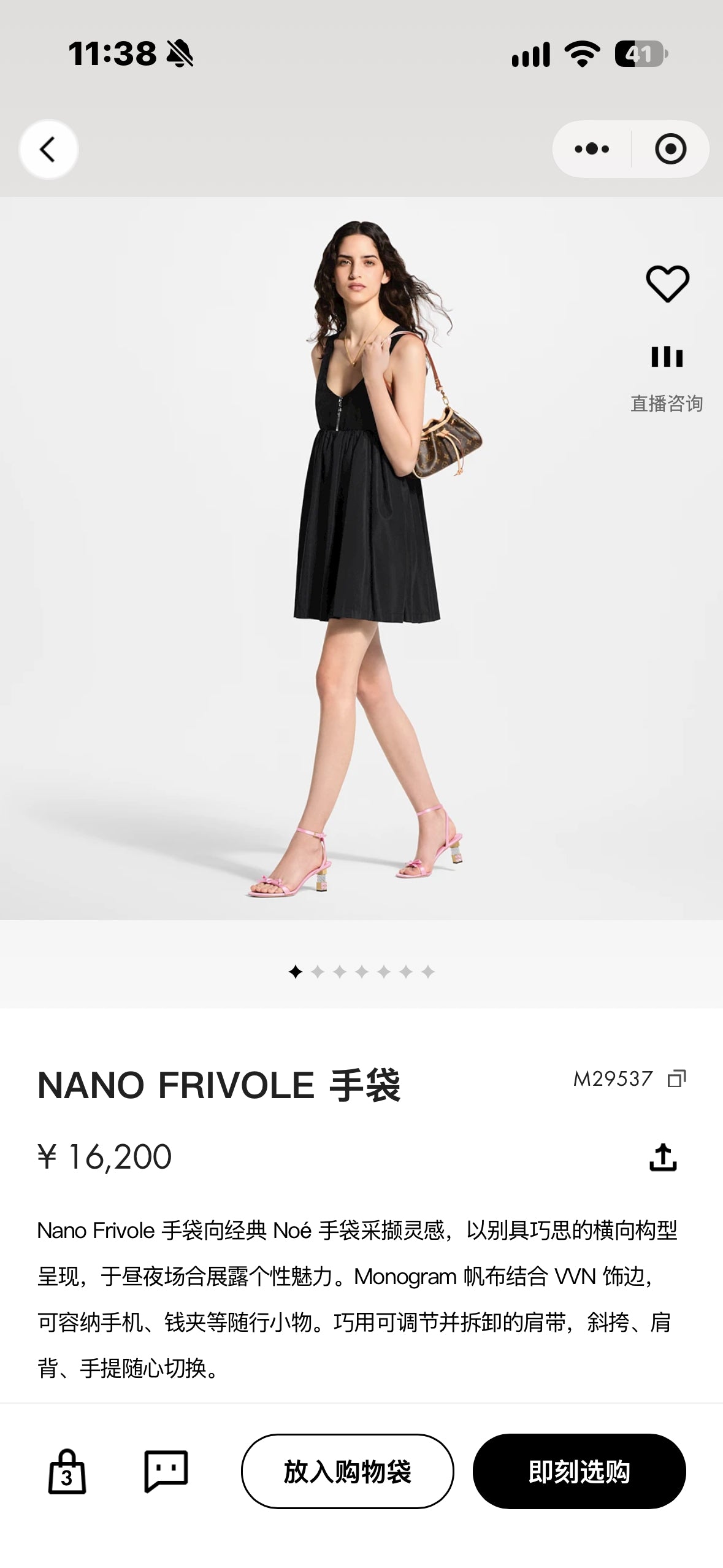Open the model product image
This screenshot has height=1568, width=723.
pyautogui.click(x=361, y=558)
